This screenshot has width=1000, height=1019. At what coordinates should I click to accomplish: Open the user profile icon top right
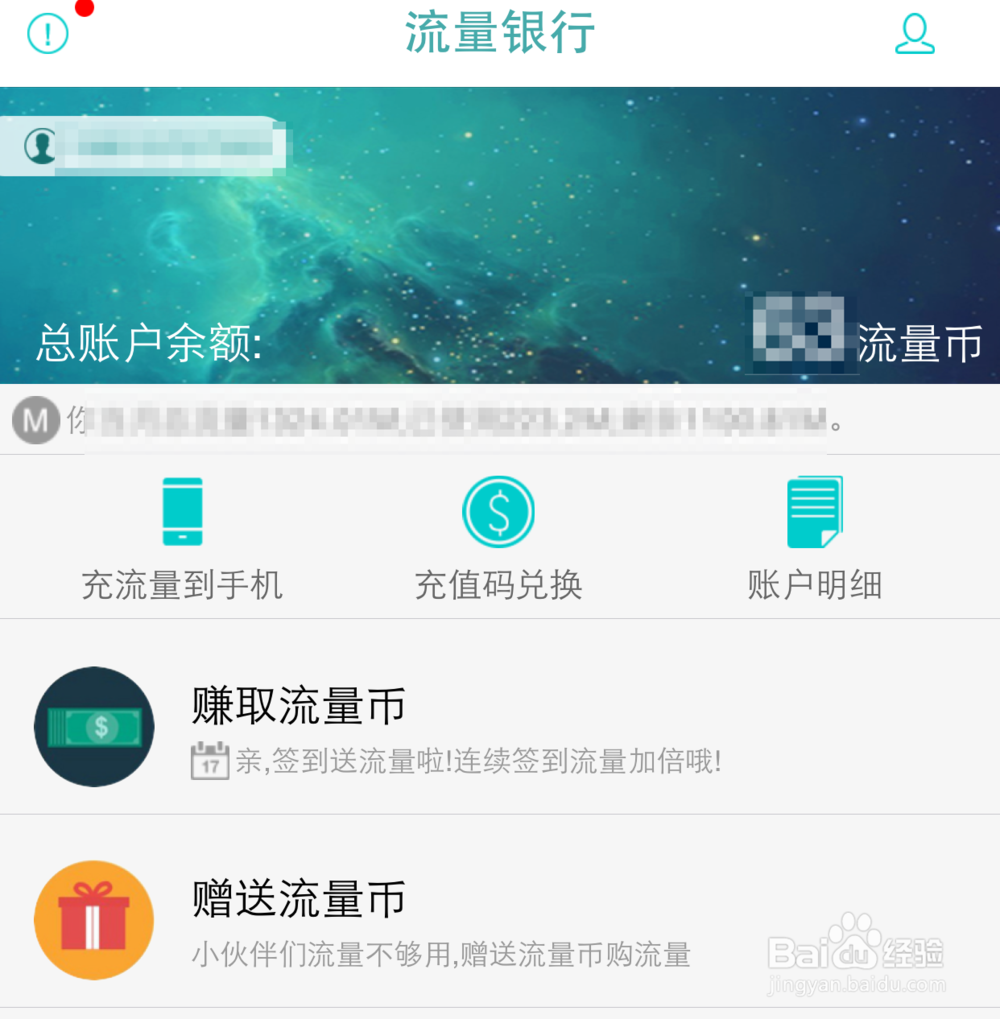(913, 37)
